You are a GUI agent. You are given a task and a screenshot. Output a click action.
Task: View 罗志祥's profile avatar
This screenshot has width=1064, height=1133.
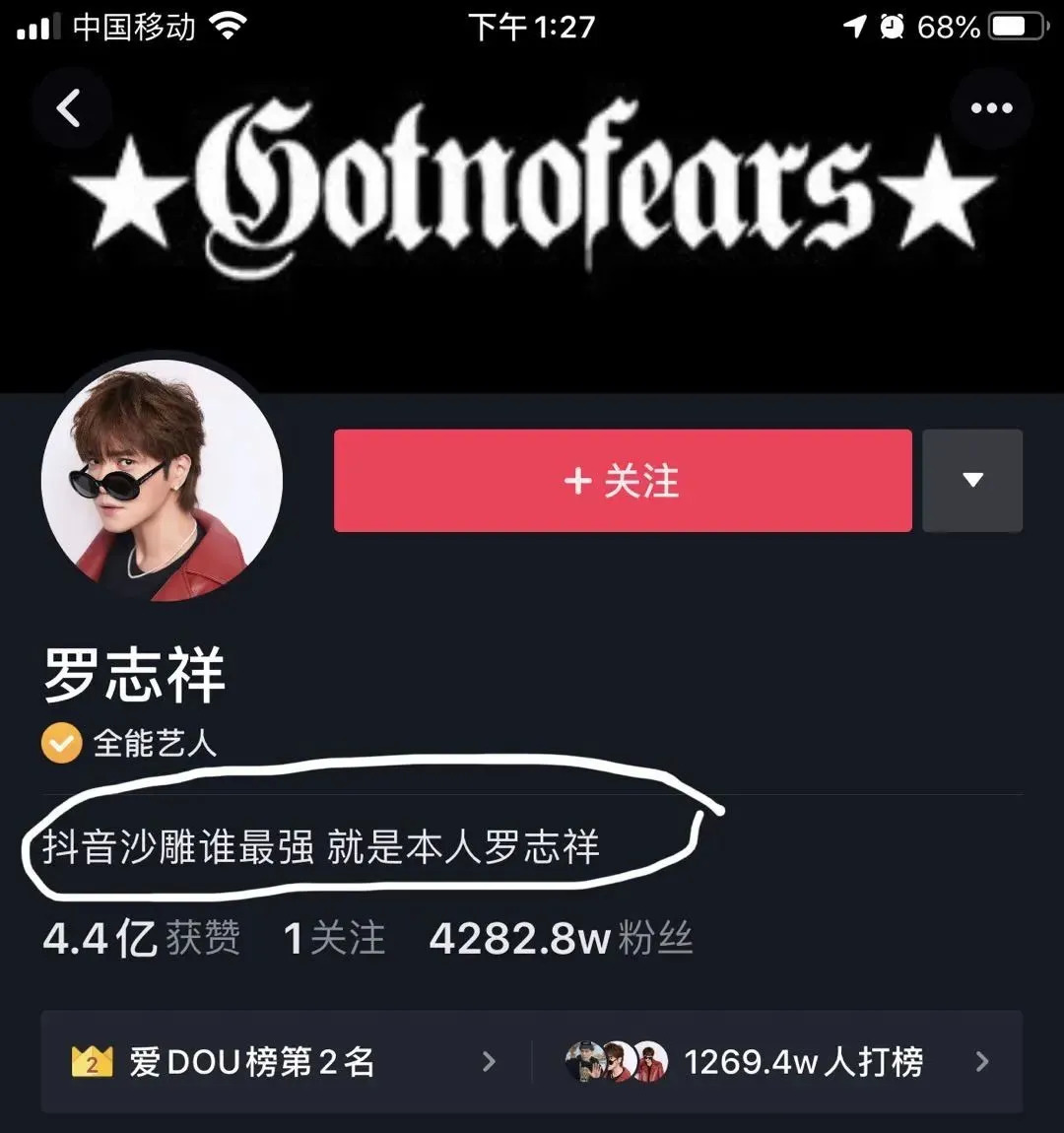click(x=162, y=481)
